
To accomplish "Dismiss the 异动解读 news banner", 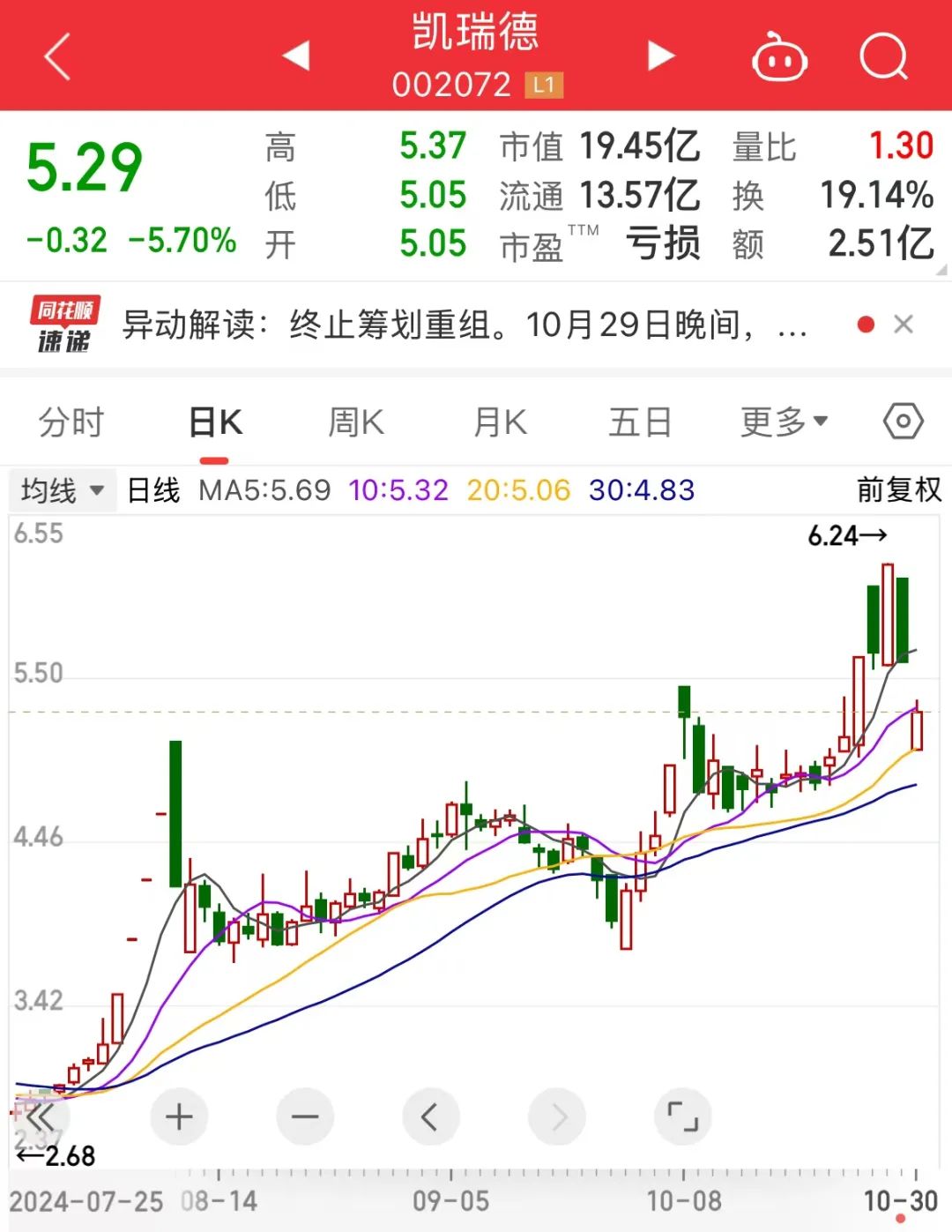I will (904, 325).
